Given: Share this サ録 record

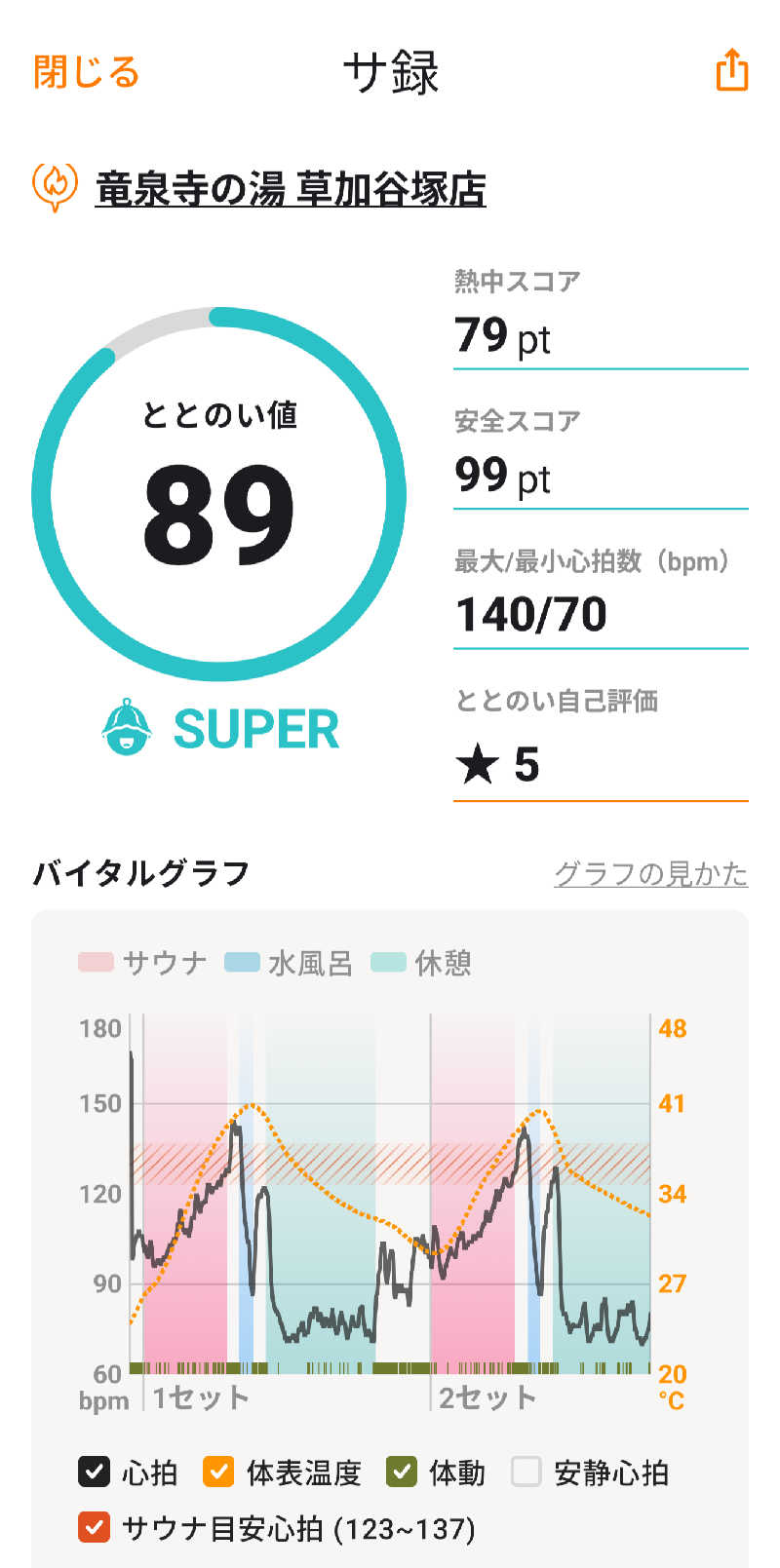Looking at the screenshot, I should point(732,70).
